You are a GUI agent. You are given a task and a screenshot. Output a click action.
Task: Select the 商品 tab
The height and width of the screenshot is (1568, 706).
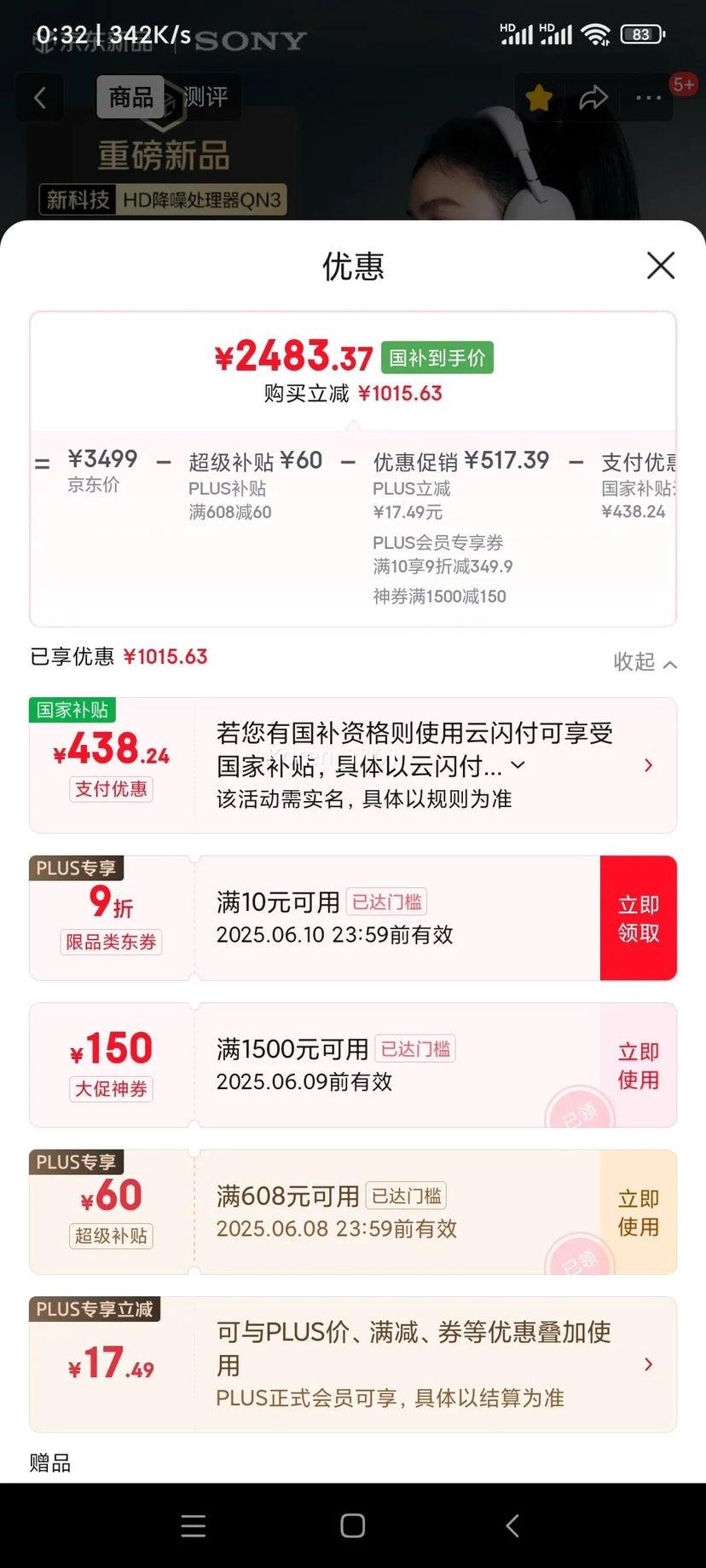click(x=131, y=98)
